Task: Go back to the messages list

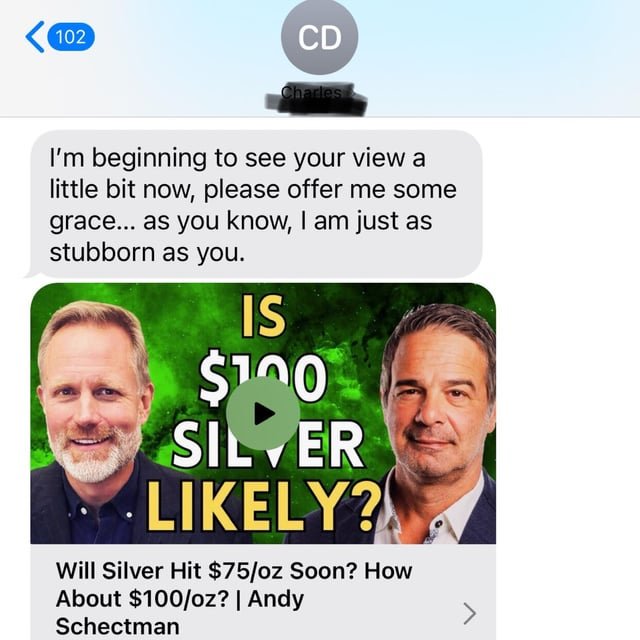Action: [59, 38]
